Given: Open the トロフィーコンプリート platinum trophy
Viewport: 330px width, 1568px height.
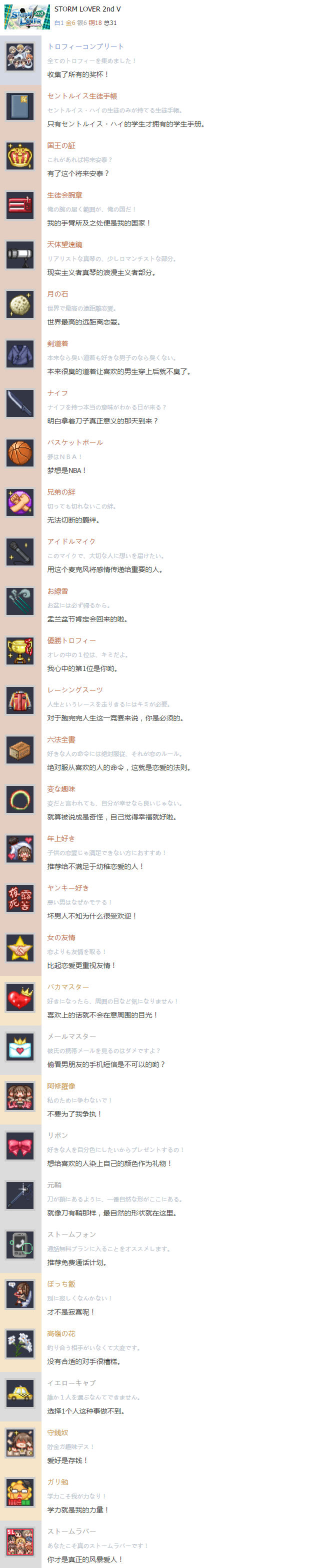Looking at the screenshot, I should 85,46.
